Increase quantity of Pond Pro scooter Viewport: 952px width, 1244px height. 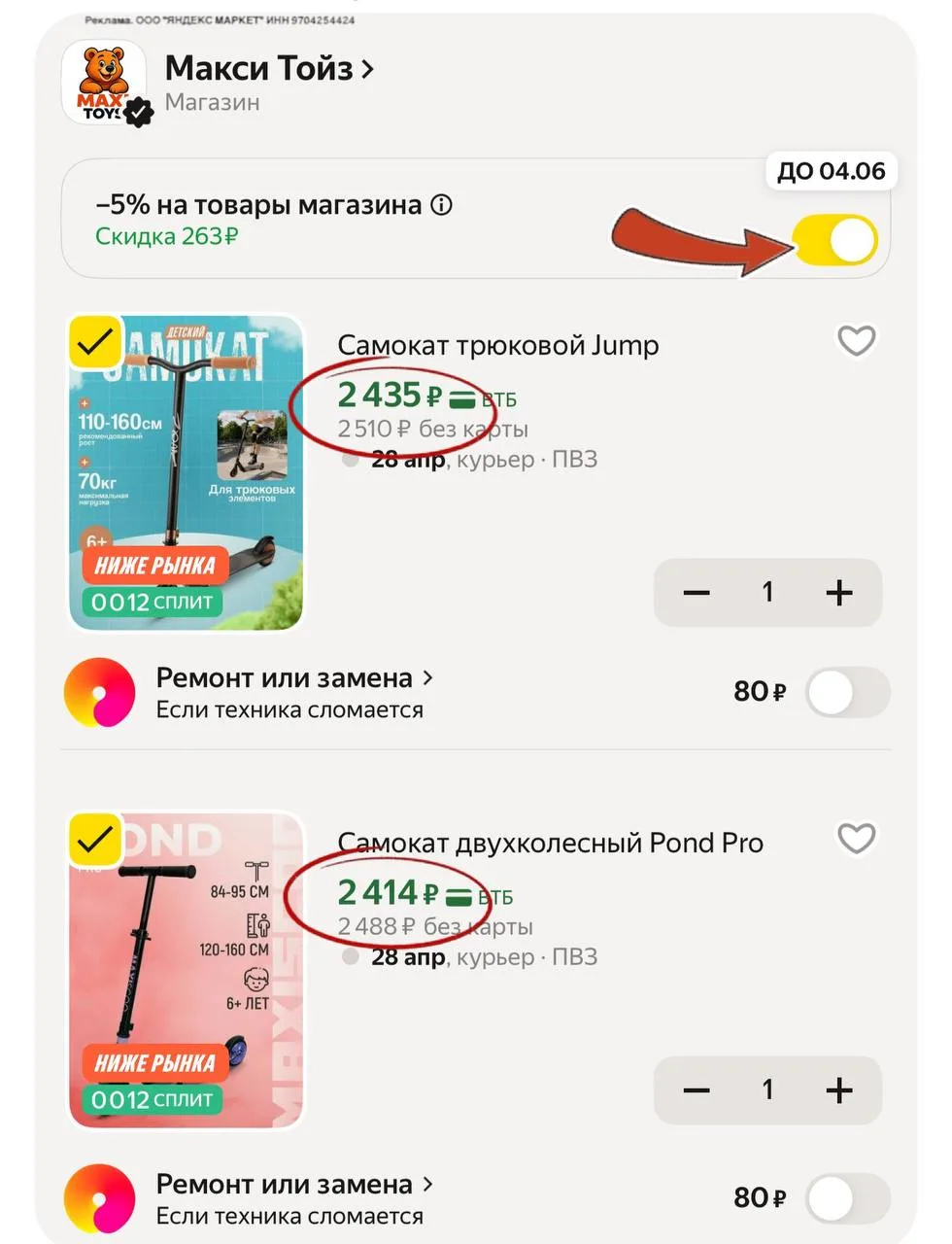(838, 1089)
